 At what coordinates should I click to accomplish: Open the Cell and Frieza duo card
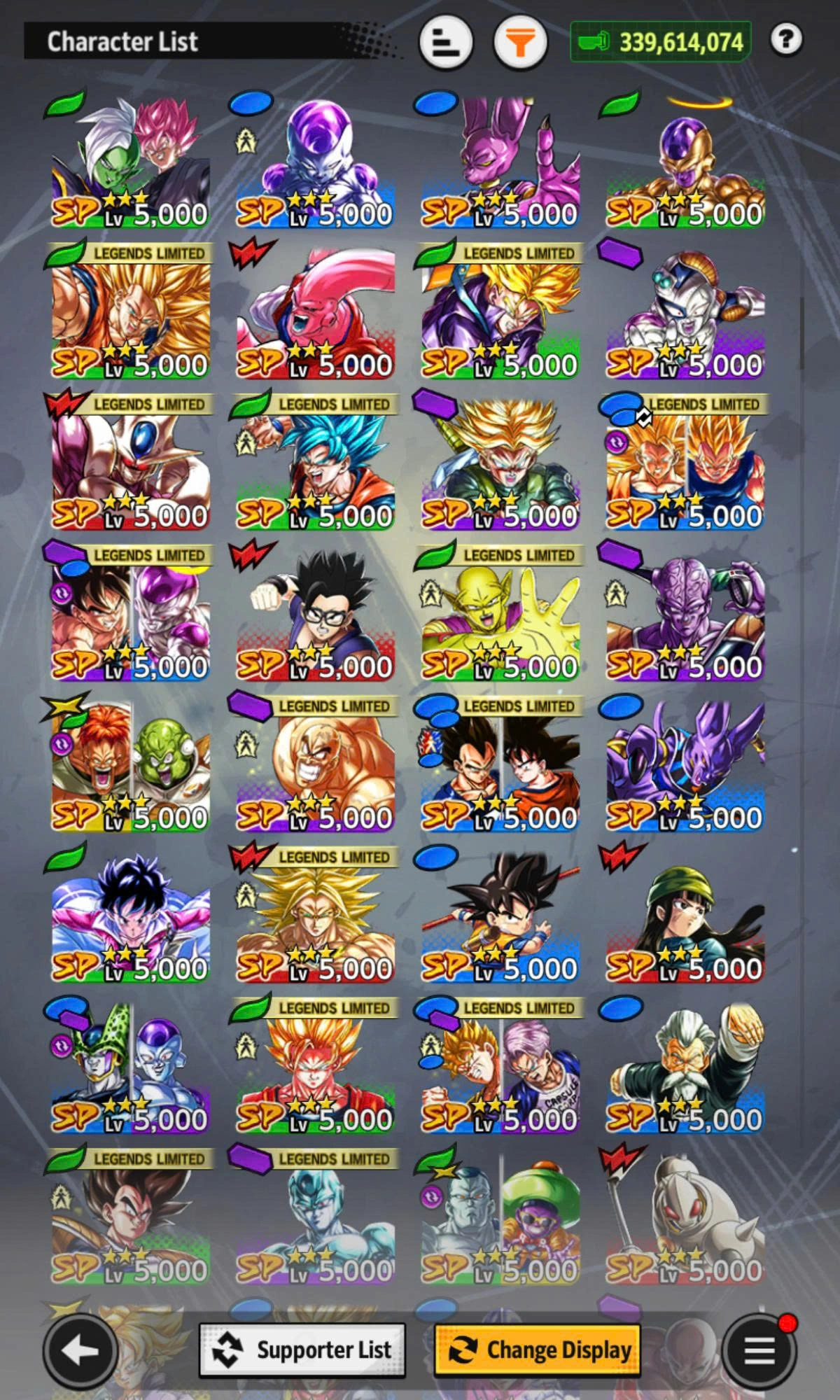click(x=130, y=1066)
